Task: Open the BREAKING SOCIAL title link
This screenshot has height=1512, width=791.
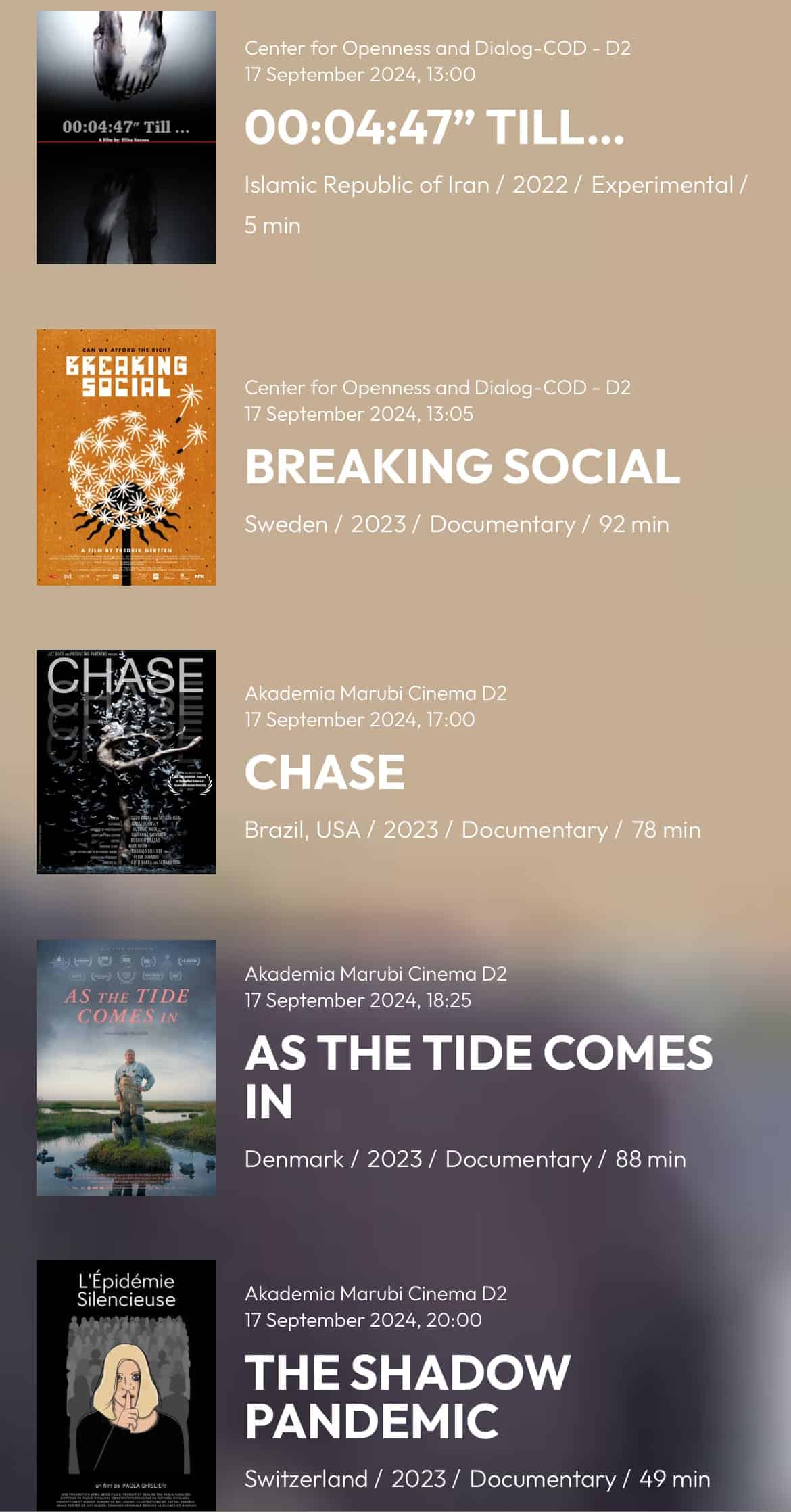Action: (x=462, y=466)
